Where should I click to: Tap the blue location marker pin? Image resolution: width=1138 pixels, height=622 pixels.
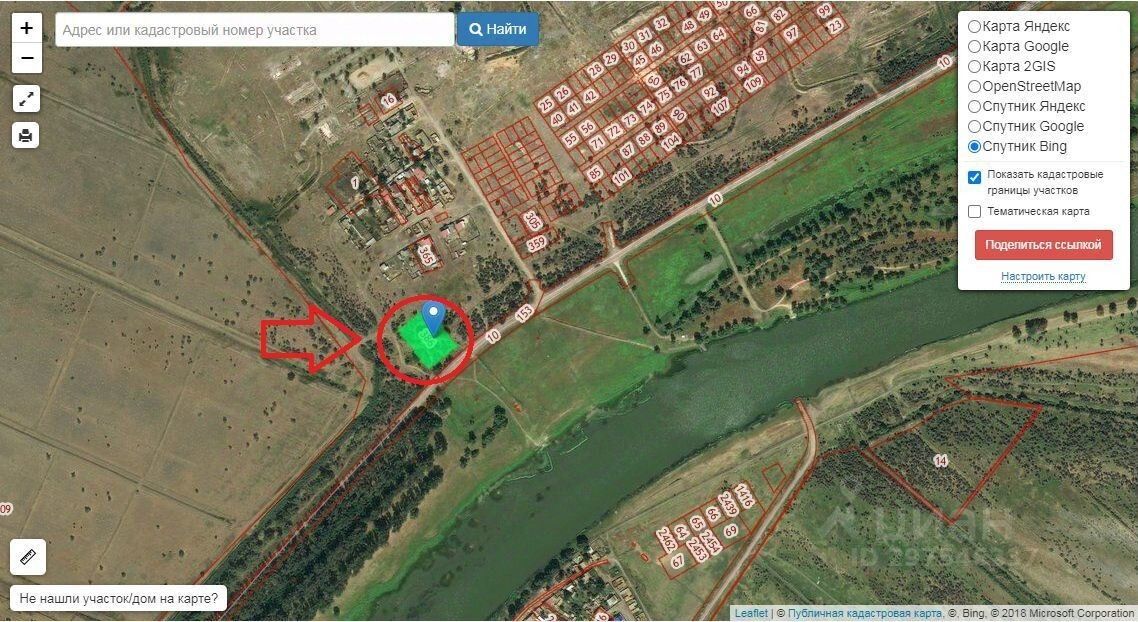point(433,315)
